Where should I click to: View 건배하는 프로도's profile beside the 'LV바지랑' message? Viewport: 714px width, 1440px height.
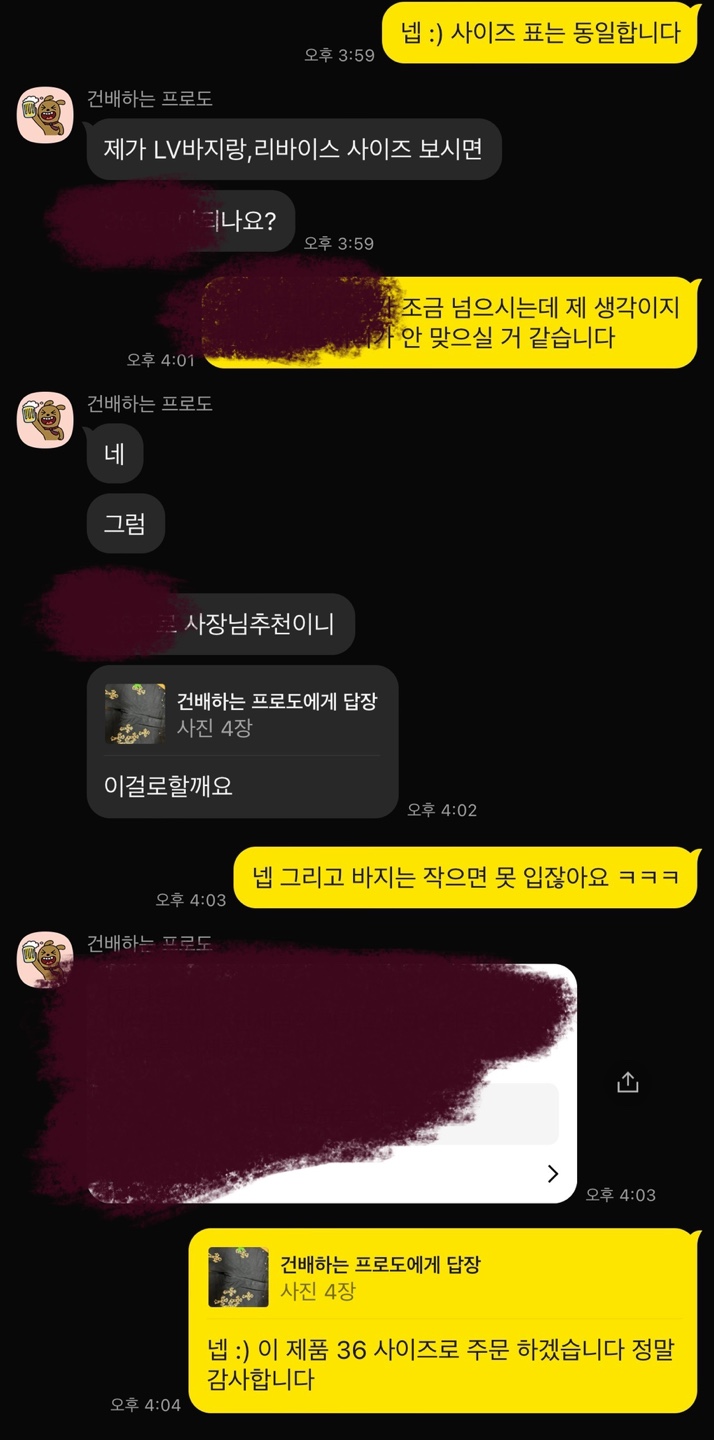(45, 115)
